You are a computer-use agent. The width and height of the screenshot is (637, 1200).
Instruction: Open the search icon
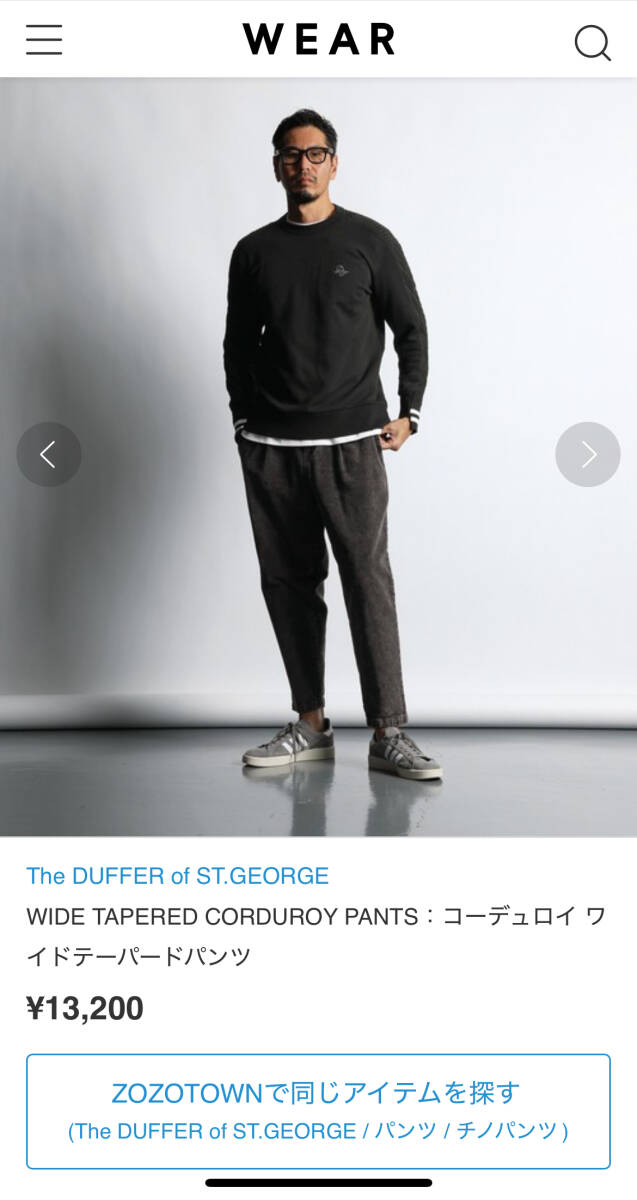pos(592,42)
